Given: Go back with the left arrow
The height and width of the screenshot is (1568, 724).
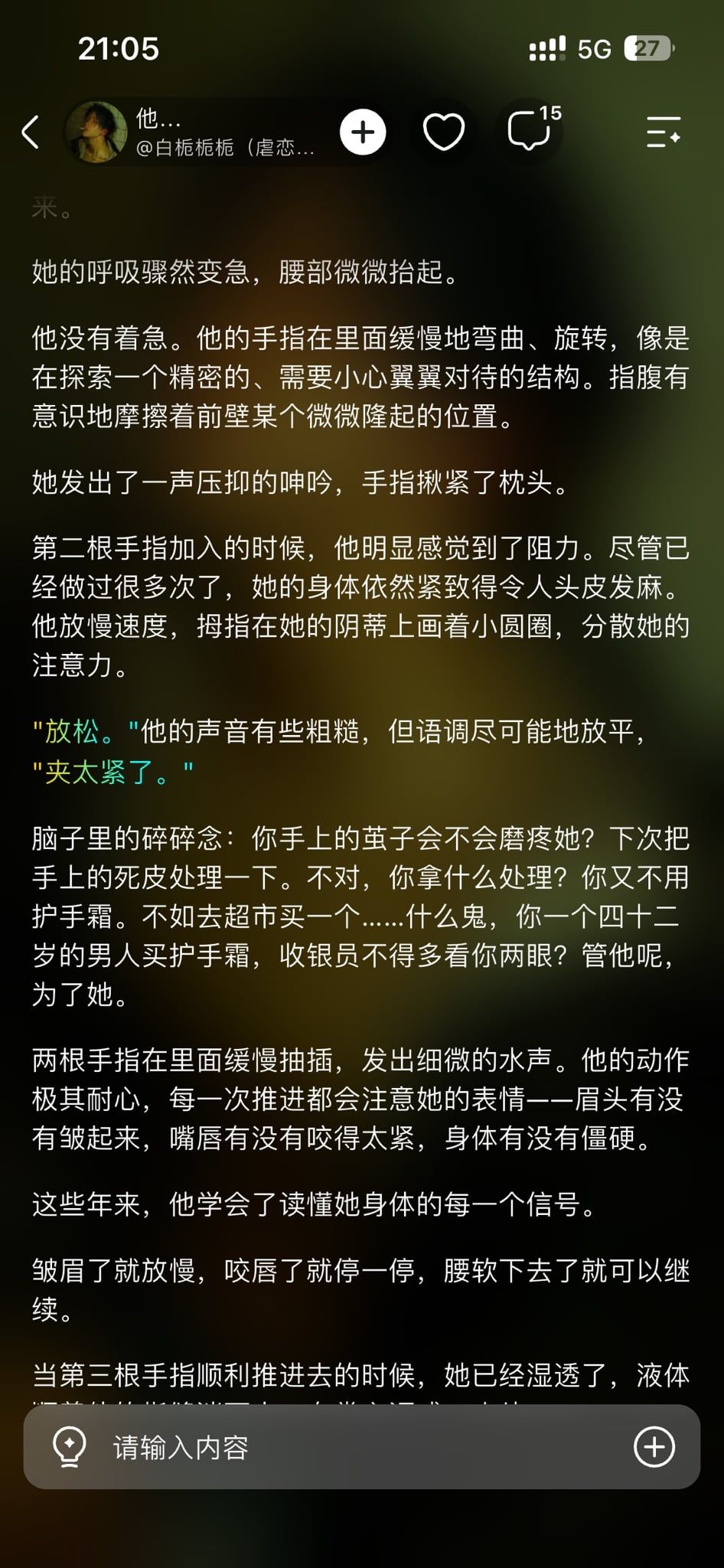Looking at the screenshot, I should (31, 132).
